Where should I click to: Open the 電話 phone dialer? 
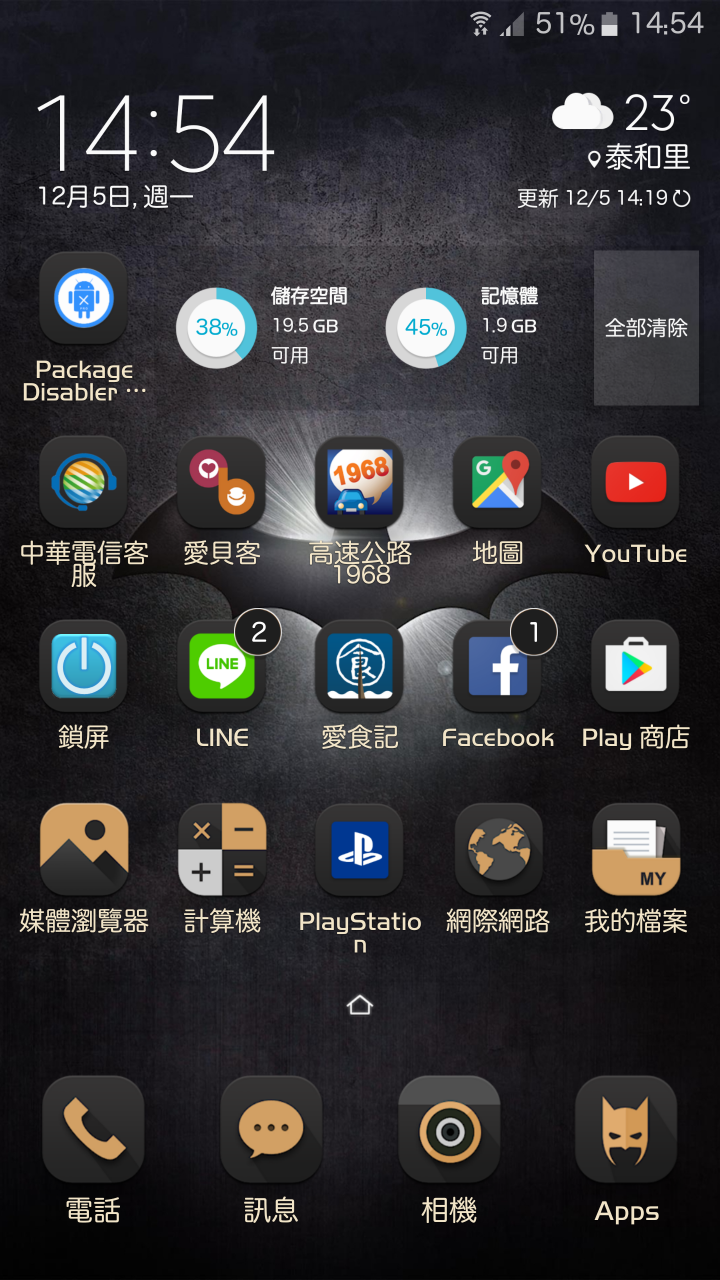tap(93, 1130)
